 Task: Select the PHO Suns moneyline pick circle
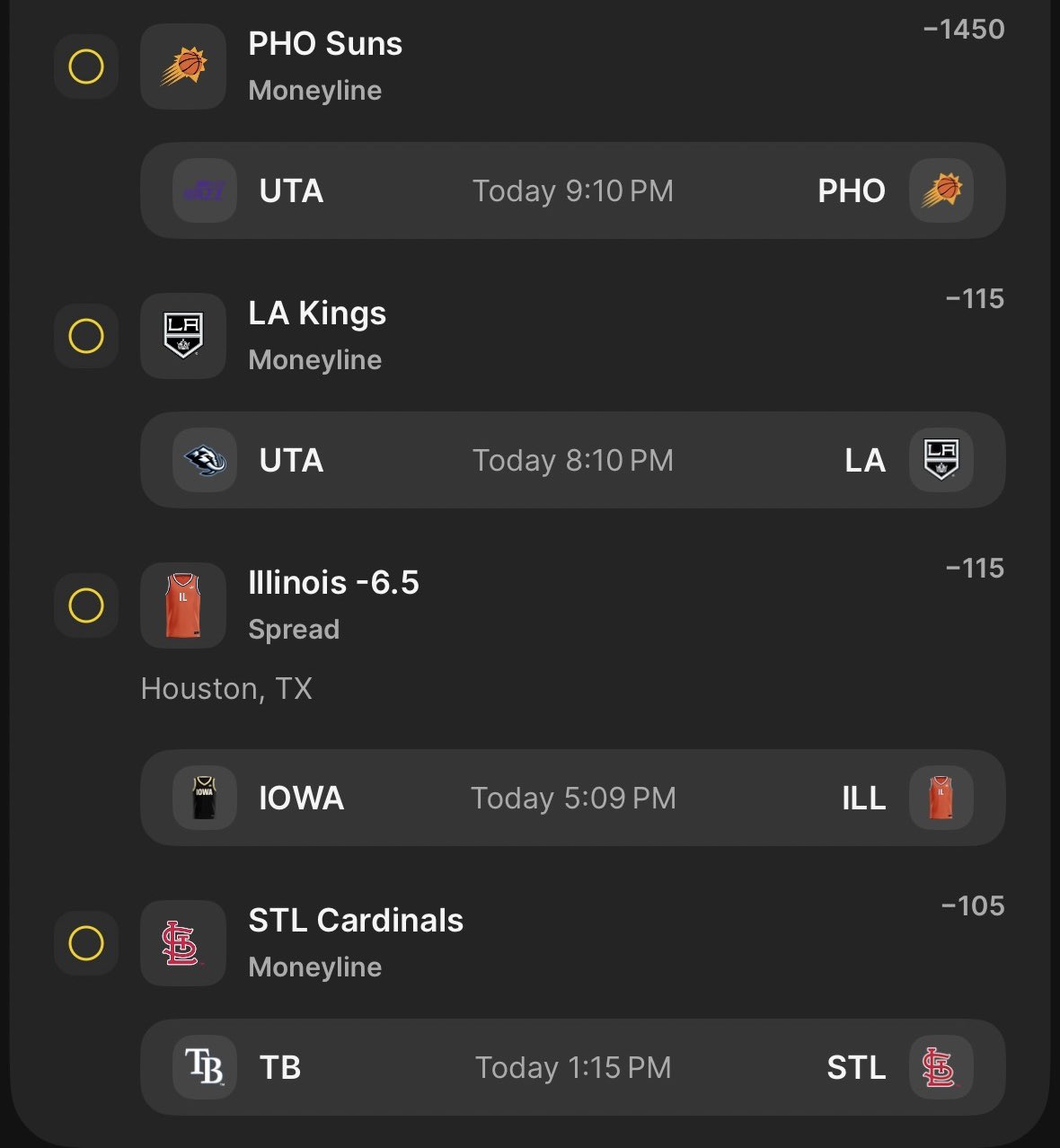pyautogui.click(x=86, y=66)
